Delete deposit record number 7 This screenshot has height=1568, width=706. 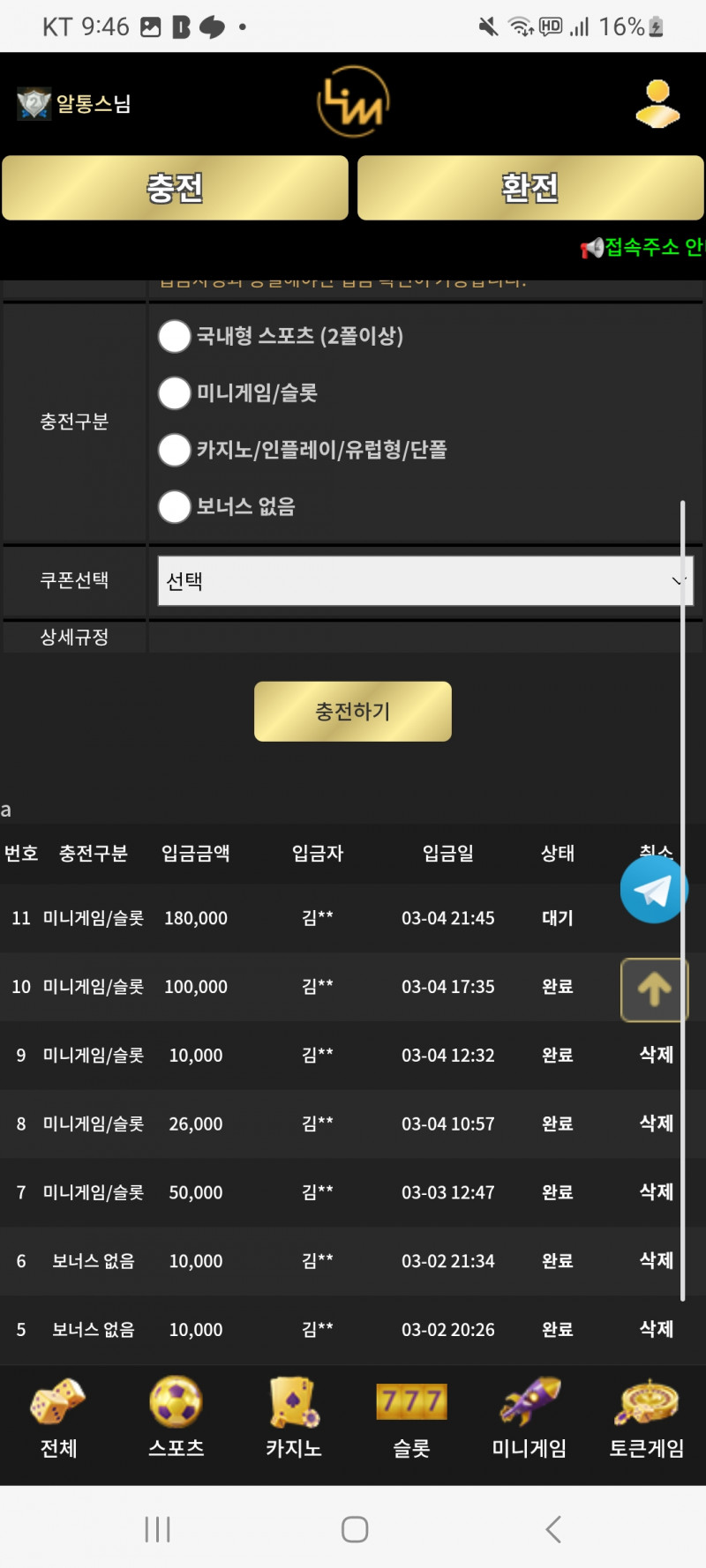point(656,1192)
